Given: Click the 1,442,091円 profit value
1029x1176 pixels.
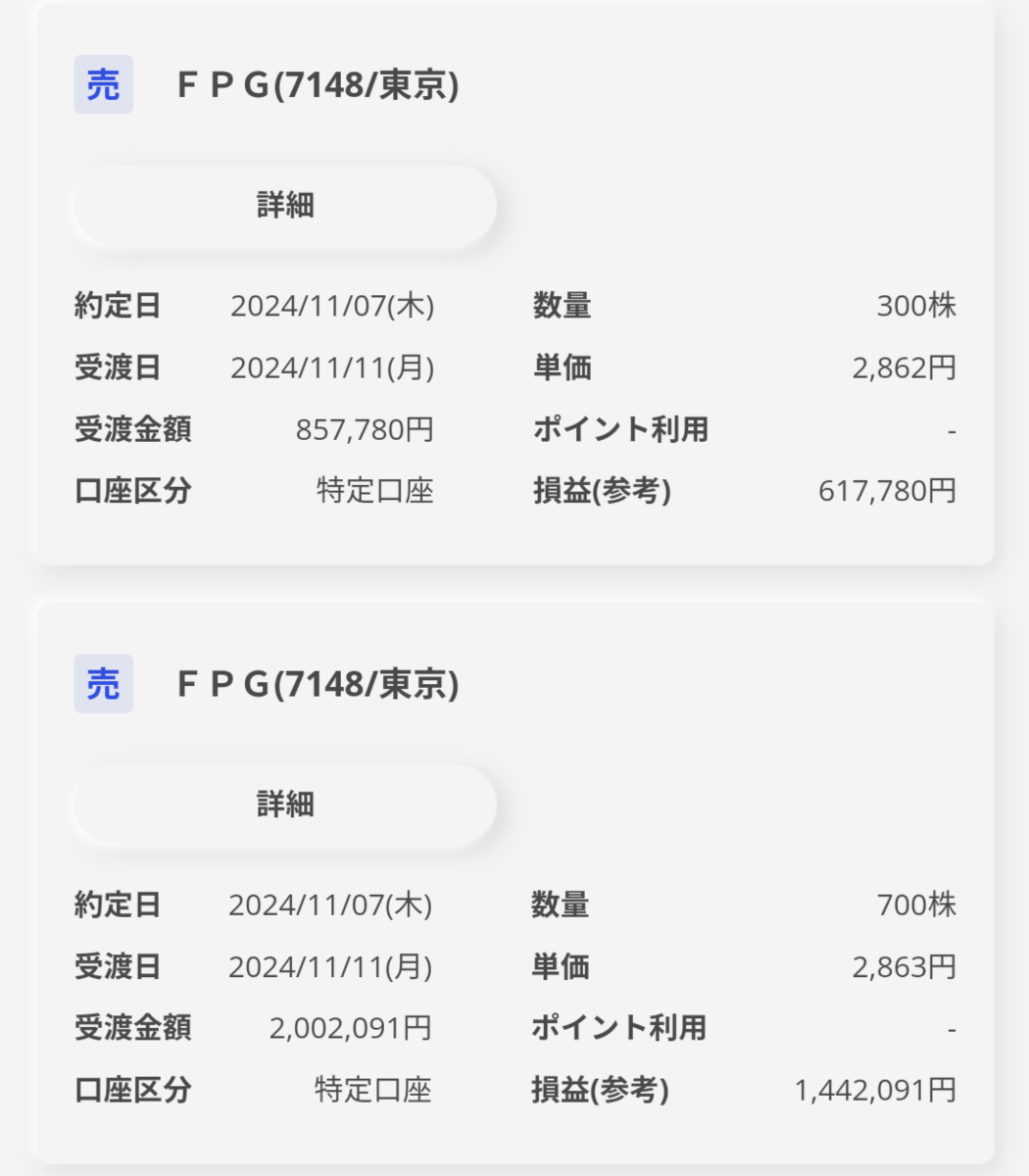Looking at the screenshot, I should point(875,1090).
